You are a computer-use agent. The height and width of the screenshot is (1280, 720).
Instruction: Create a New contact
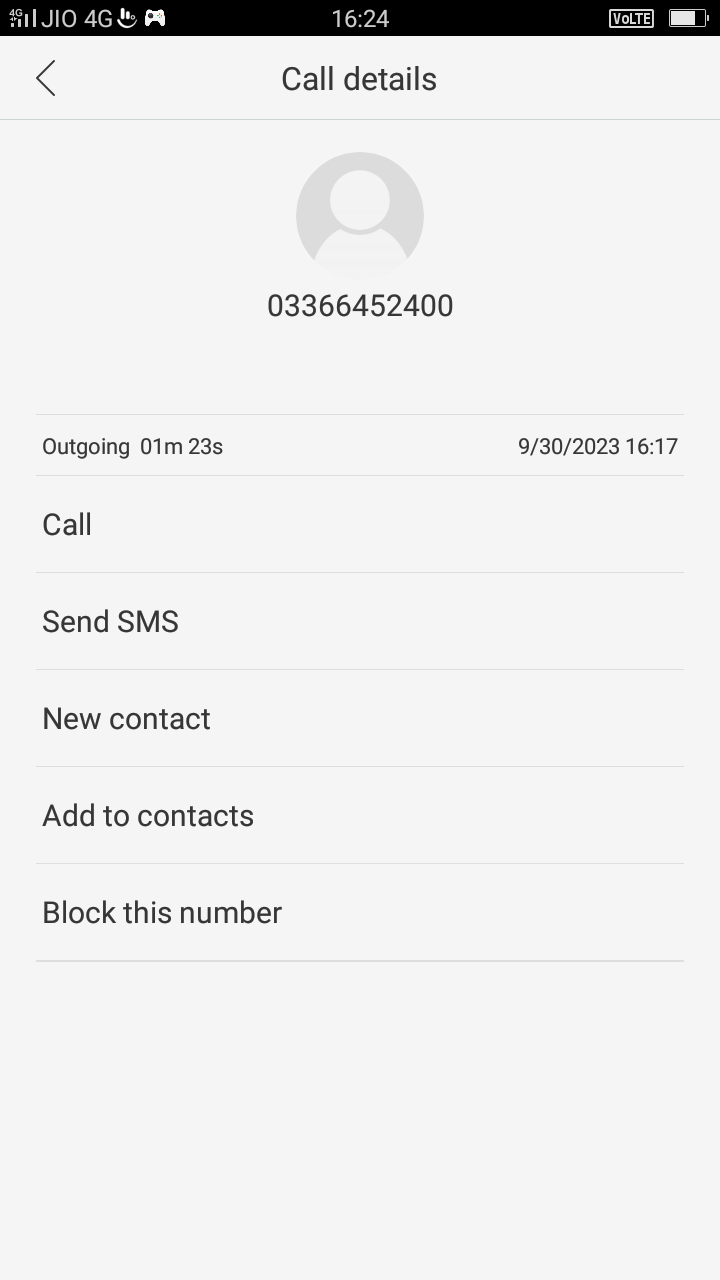click(x=360, y=718)
